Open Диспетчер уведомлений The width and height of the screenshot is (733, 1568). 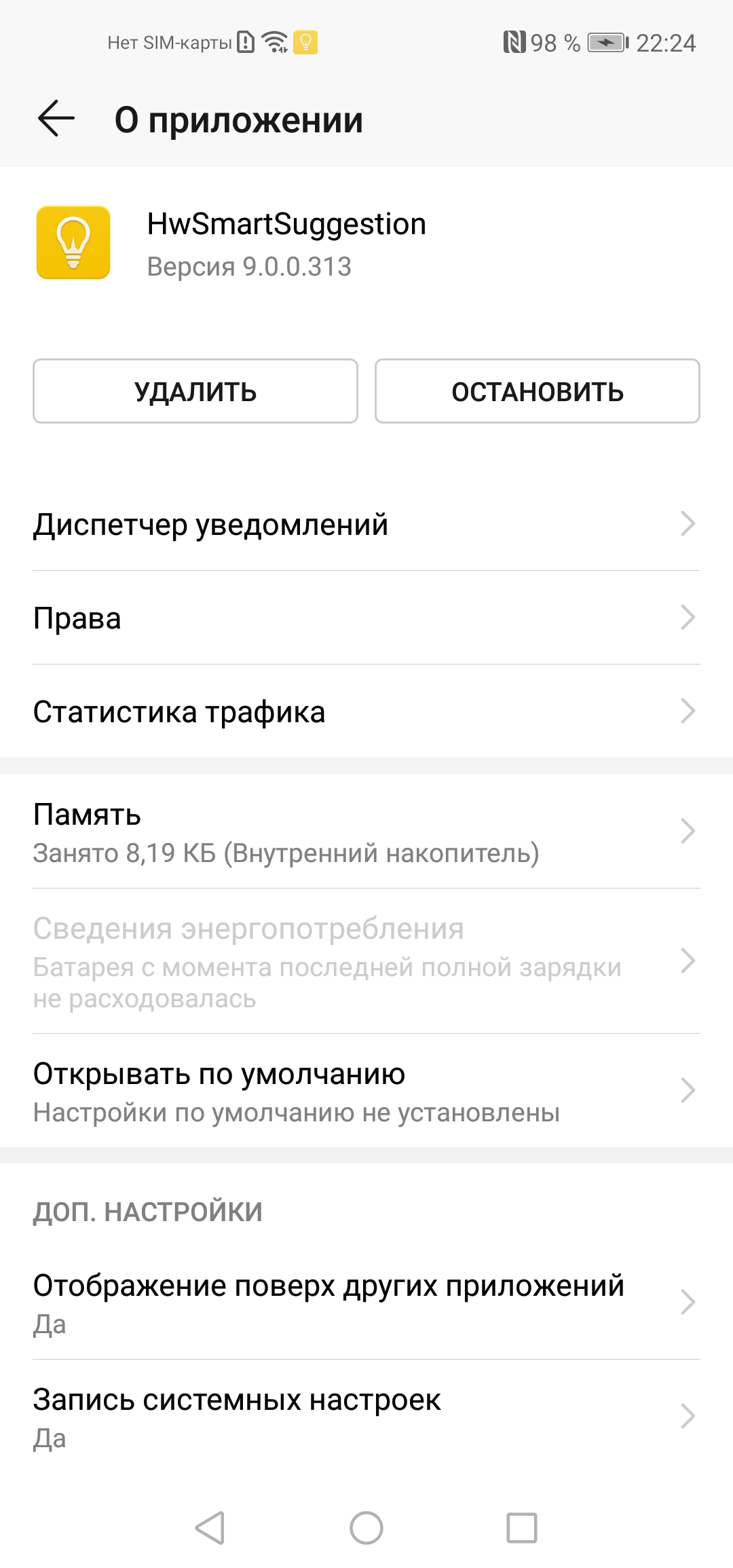366,524
